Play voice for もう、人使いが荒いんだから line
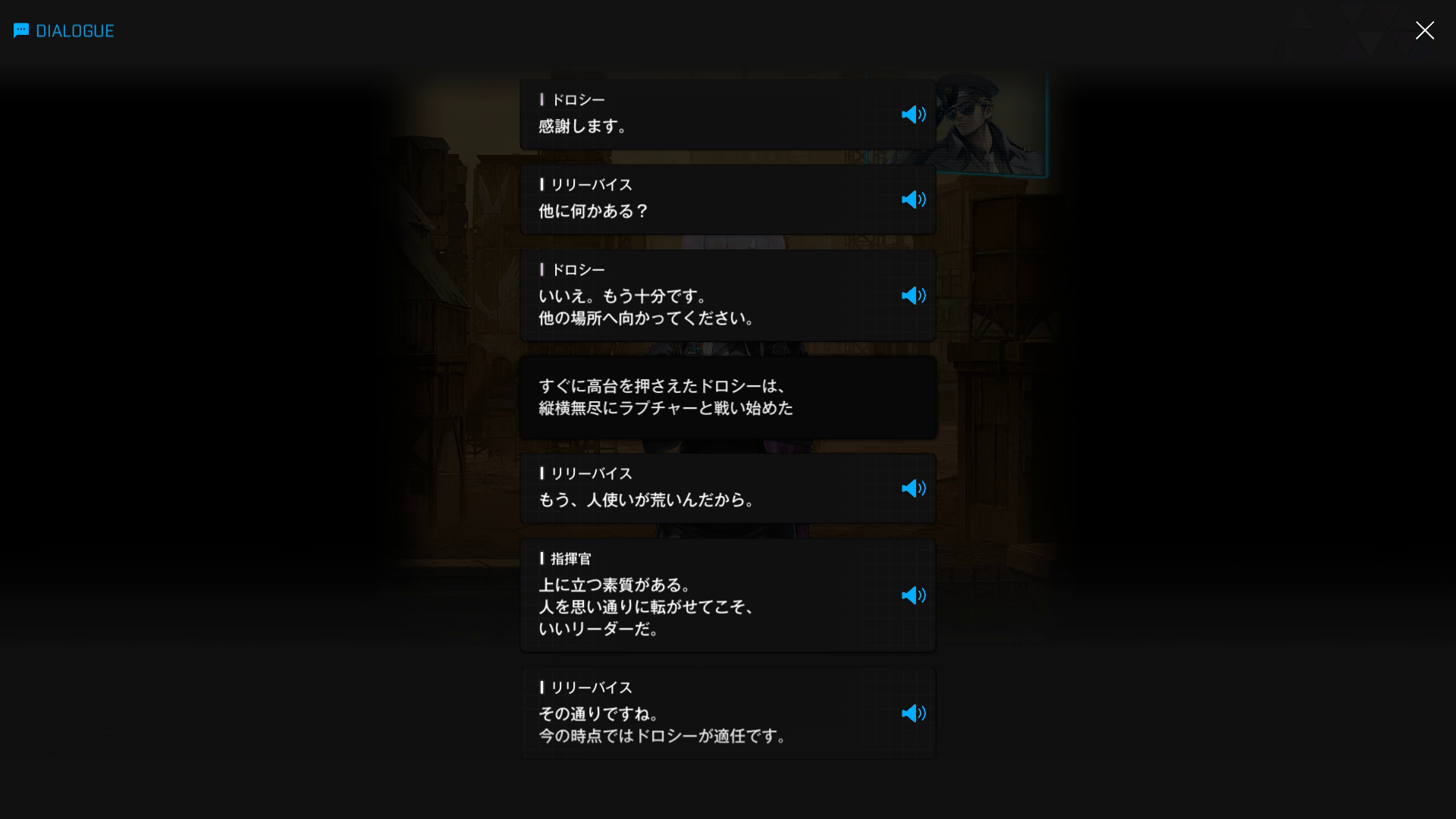The width and height of the screenshot is (1456, 819). pos(913,488)
